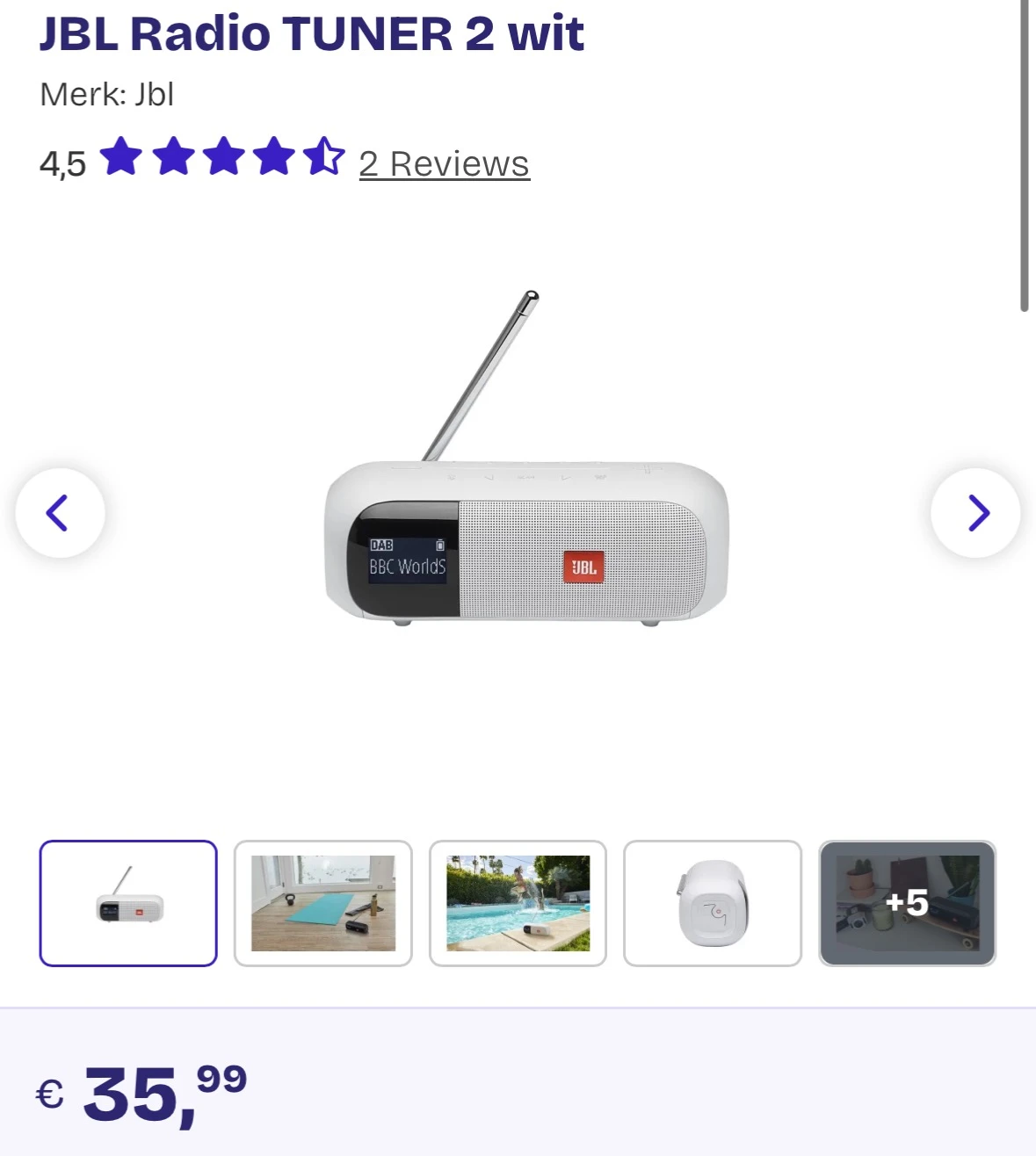1036x1156 pixels.
Task: Open the 2 Reviews link
Action: [444, 163]
